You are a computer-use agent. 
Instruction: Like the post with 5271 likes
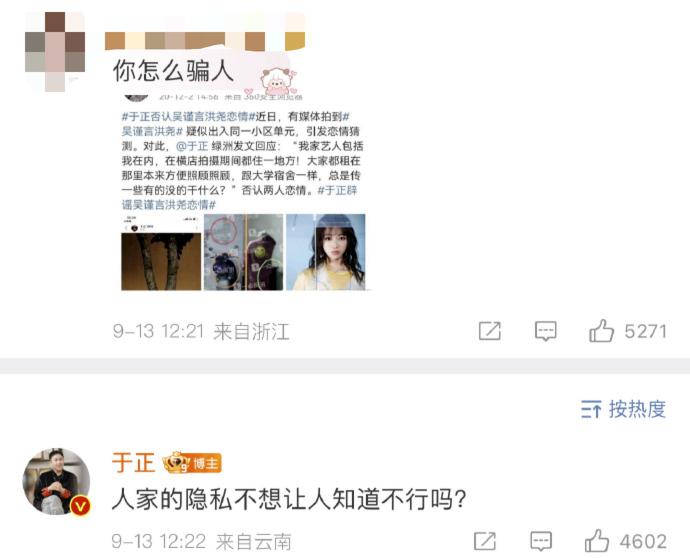tap(601, 331)
